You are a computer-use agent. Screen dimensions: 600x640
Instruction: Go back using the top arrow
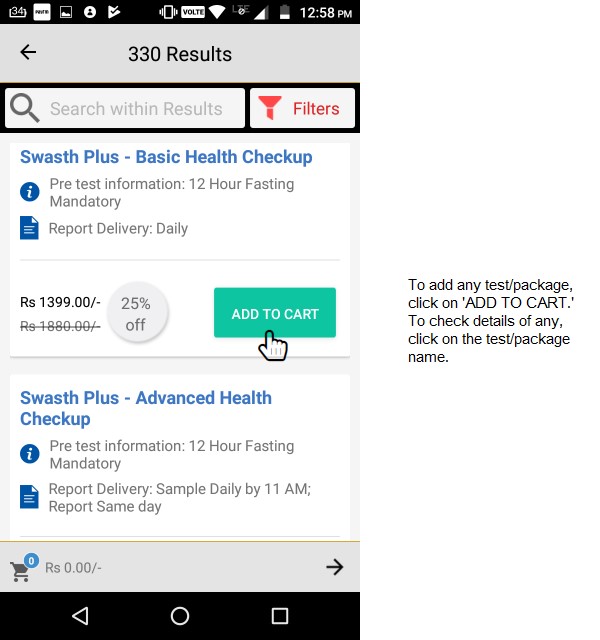[28, 53]
